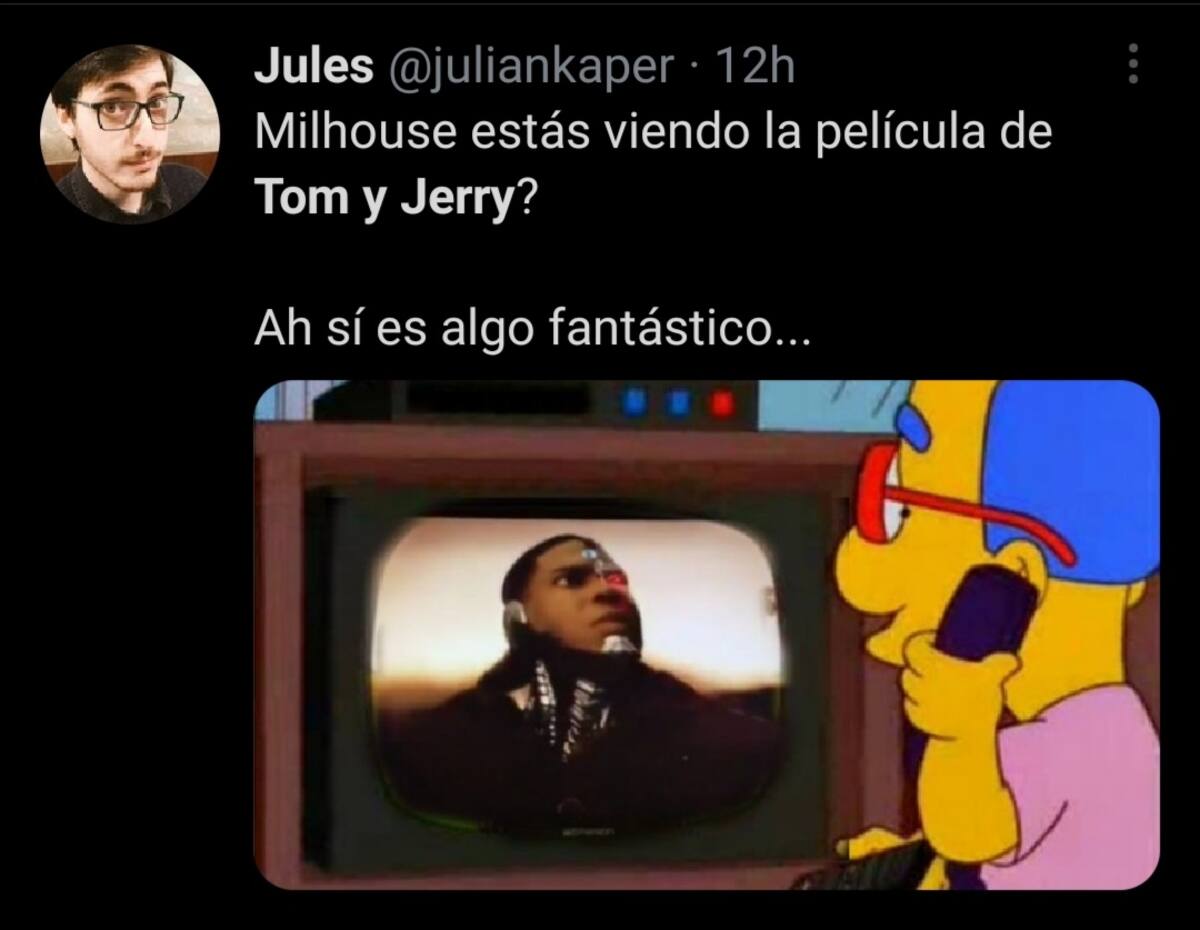Viewport: 1200px width, 930px height.
Task: Open Jules' profile picture
Action: 129,134
